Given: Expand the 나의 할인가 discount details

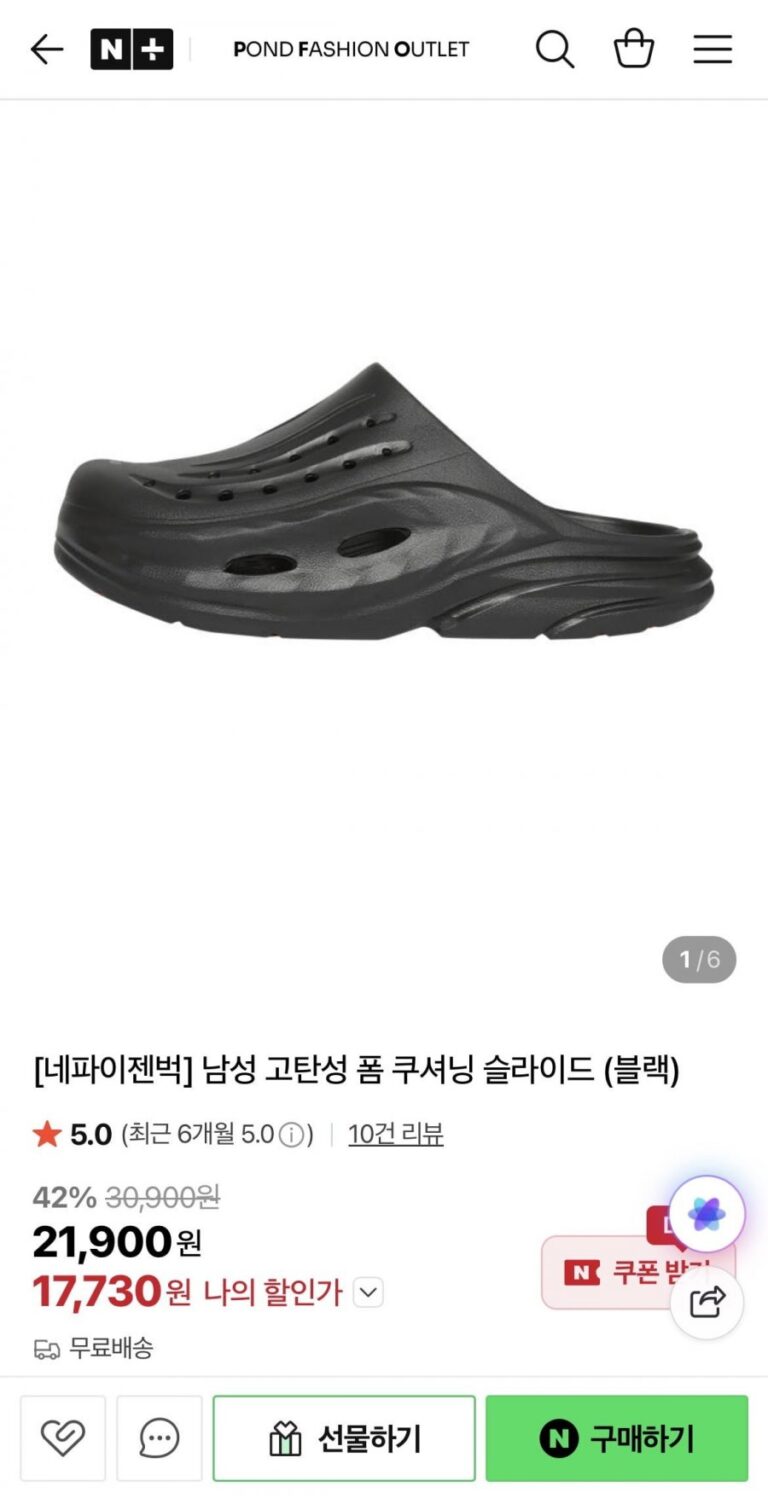Looking at the screenshot, I should (x=368, y=1293).
